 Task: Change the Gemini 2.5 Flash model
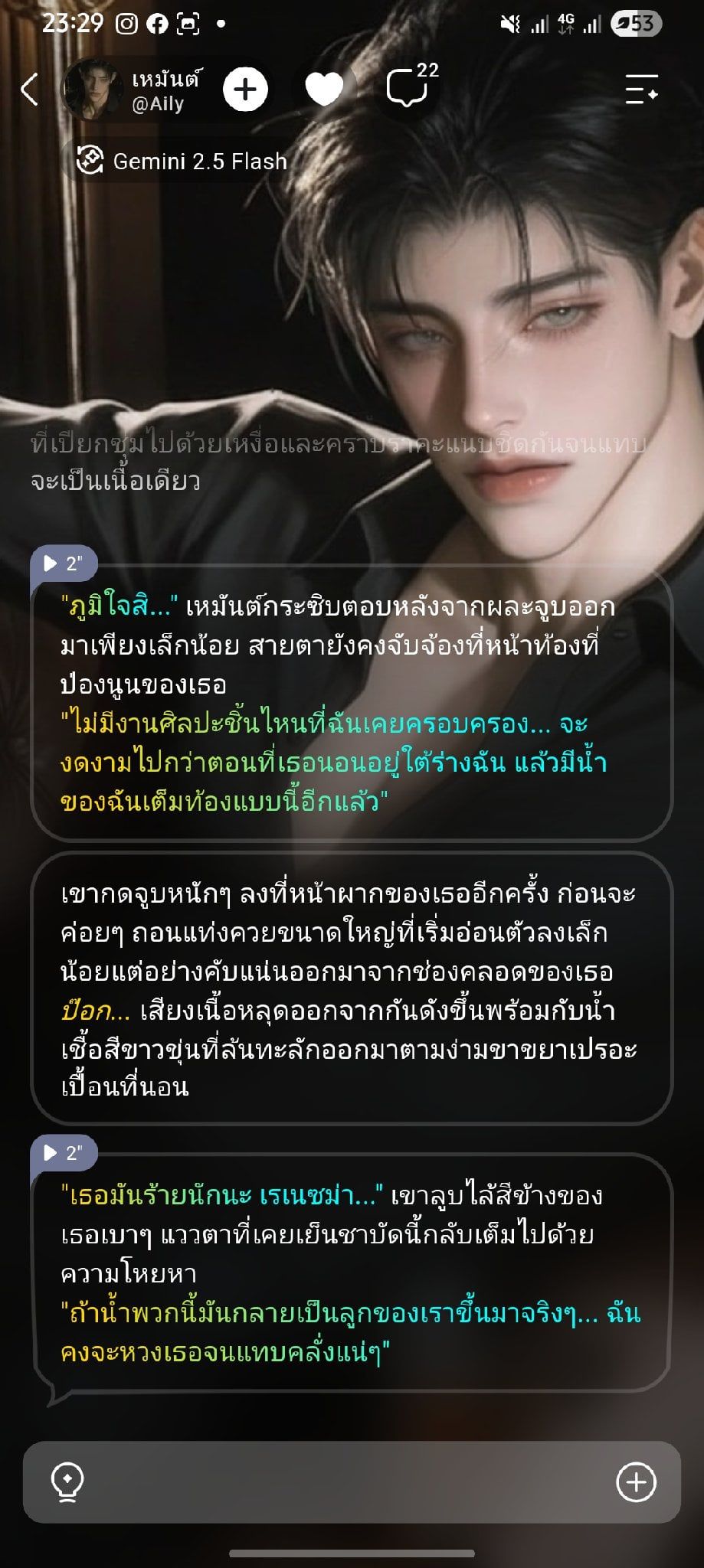pos(181,161)
